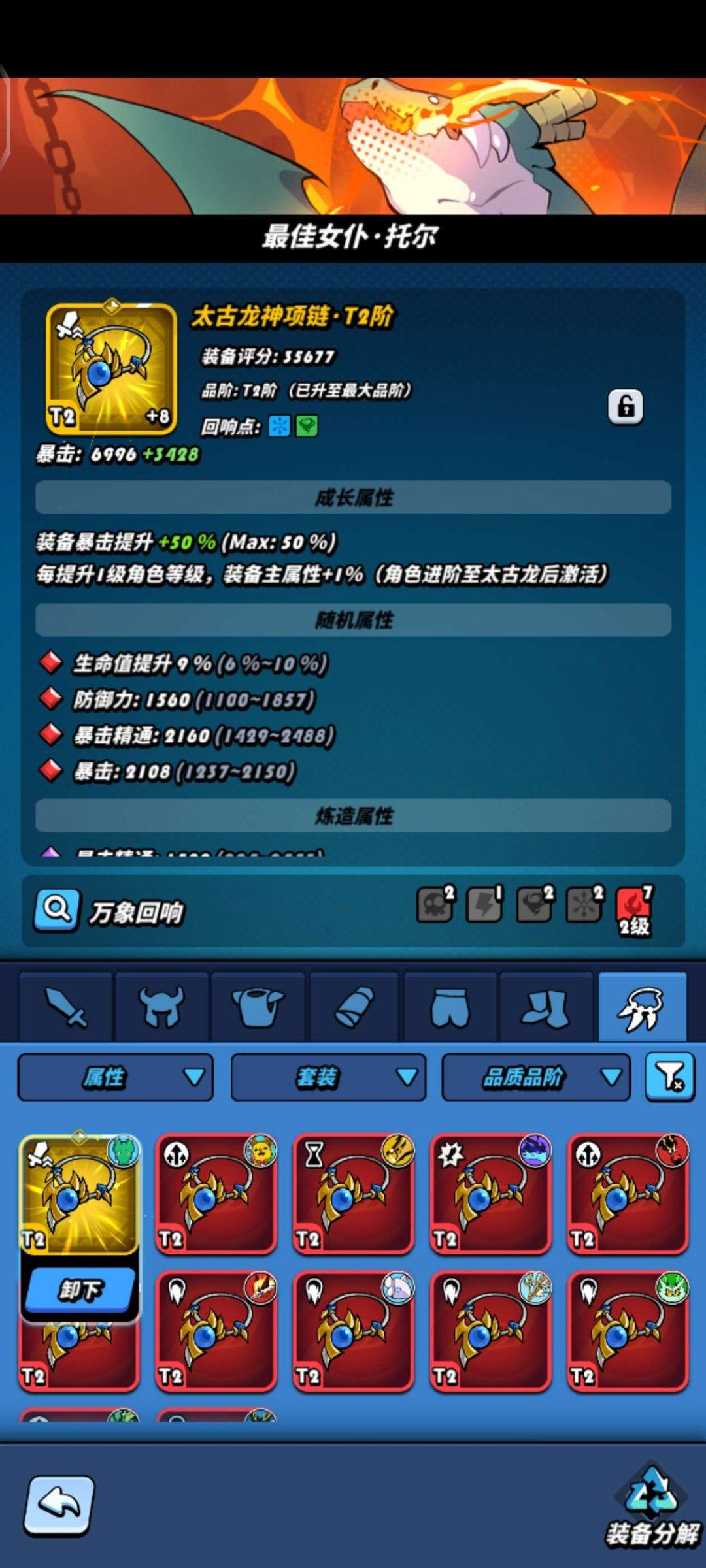
Task: Toggle the equipment lock
Action: click(626, 406)
